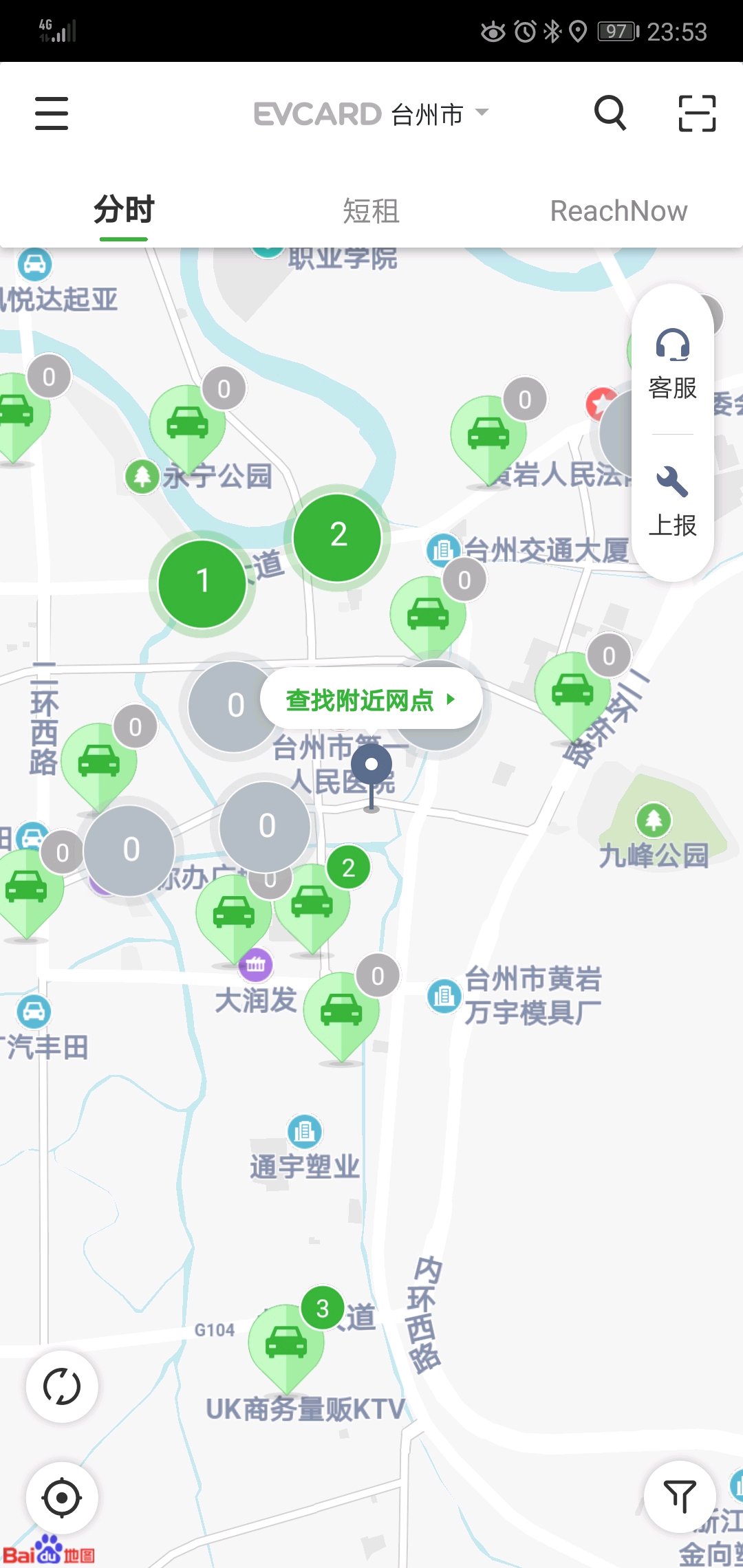Open the search icon
The height and width of the screenshot is (1568, 743).
click(x=610, y=113)
